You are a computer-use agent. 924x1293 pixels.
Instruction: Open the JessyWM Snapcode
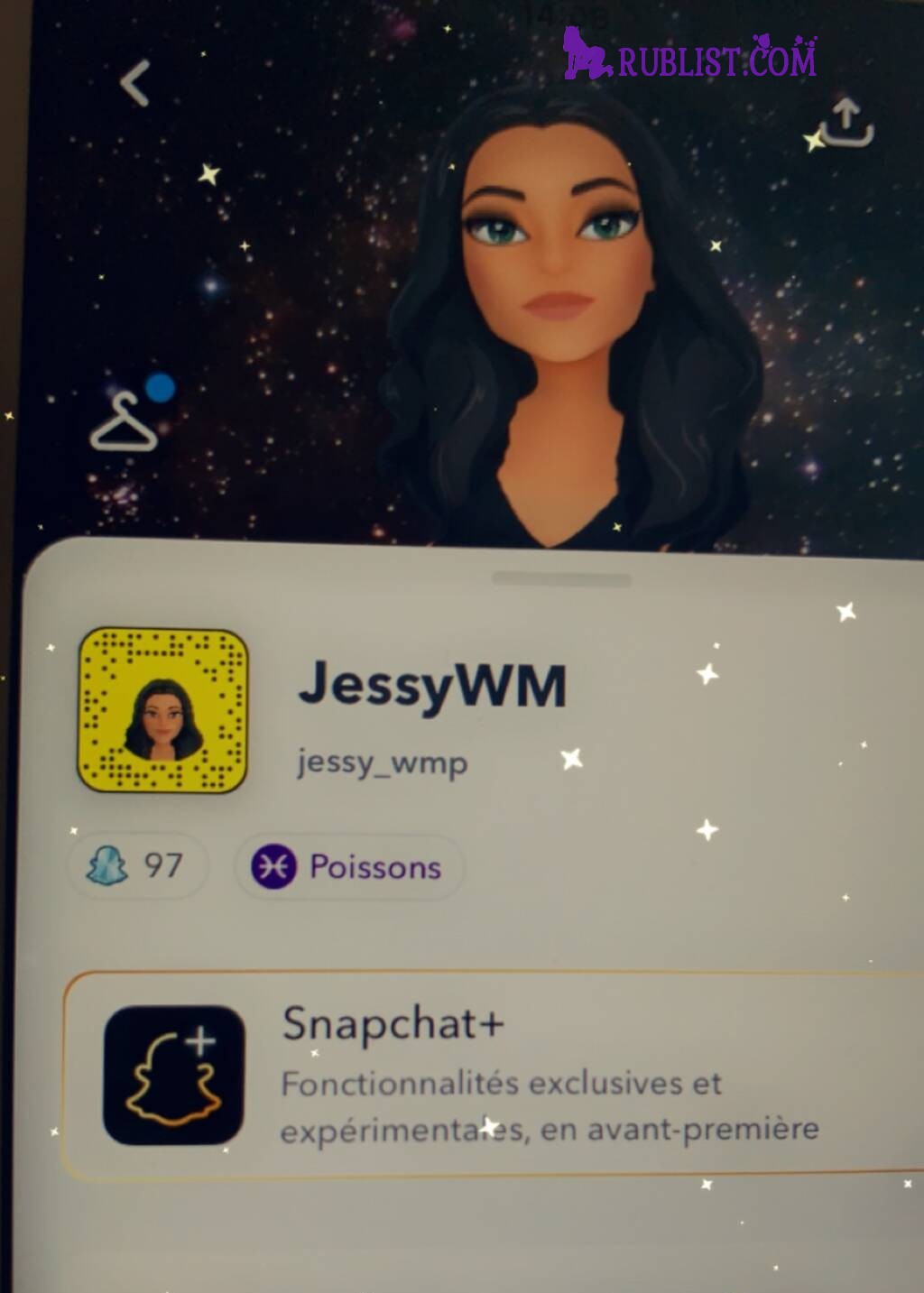tap(162, 711)
